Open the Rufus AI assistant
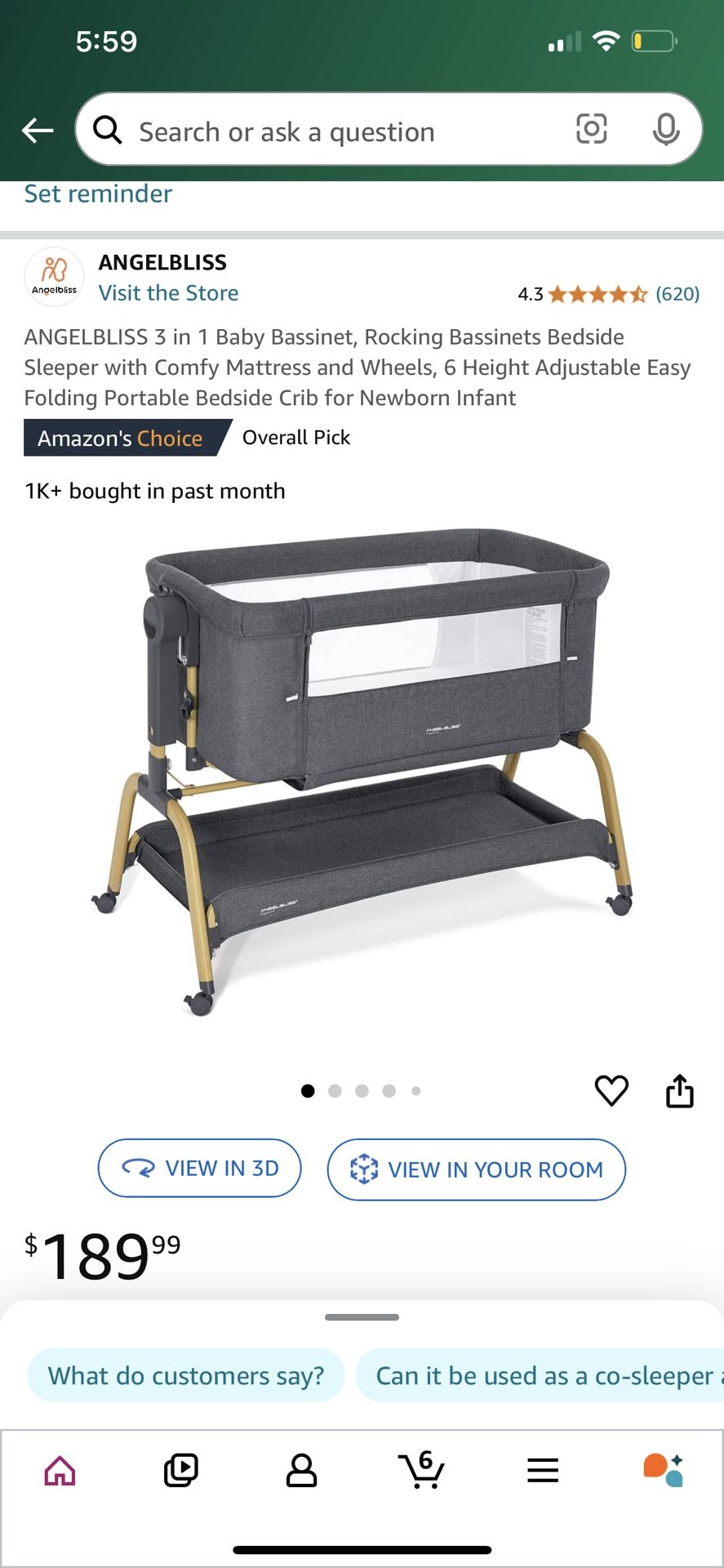Screen dimensions: 724x1568 coord(663,1471)
